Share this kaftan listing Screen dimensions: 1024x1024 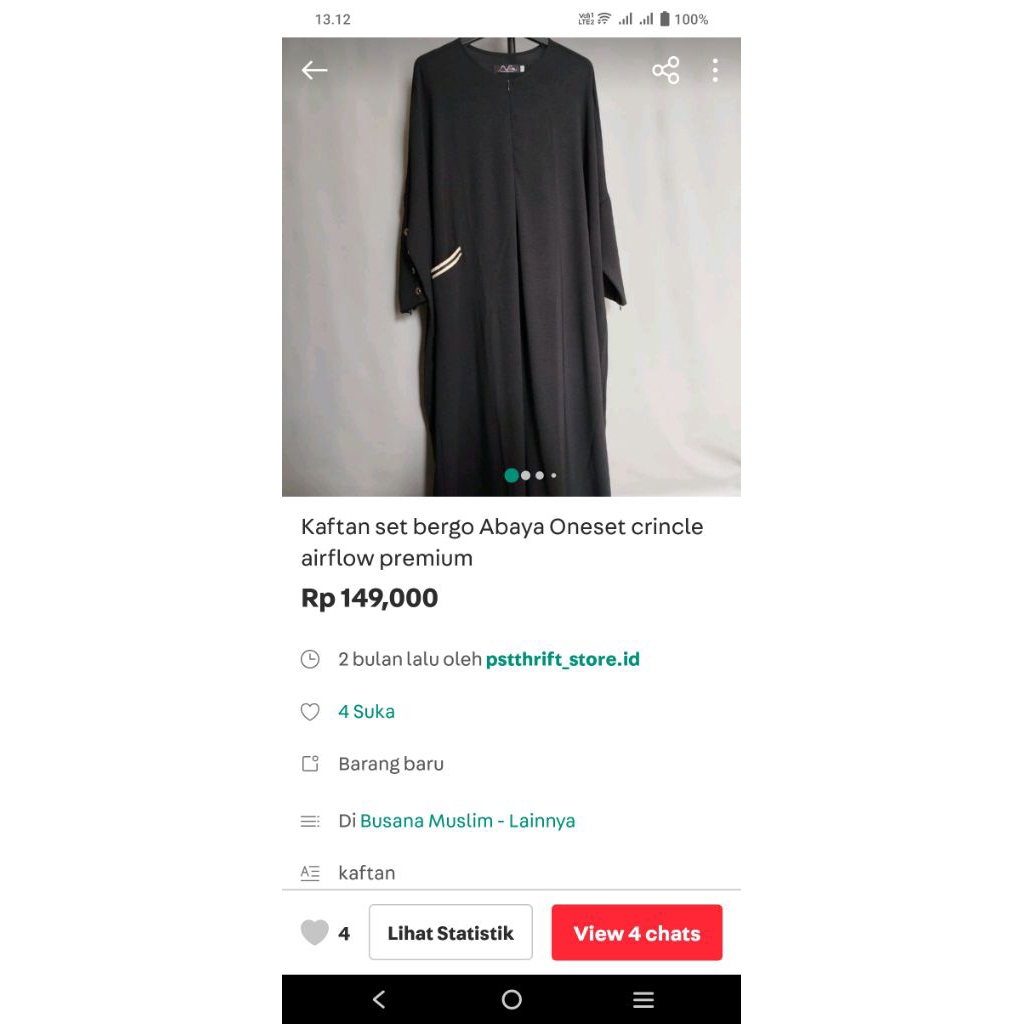pos(665,70)
